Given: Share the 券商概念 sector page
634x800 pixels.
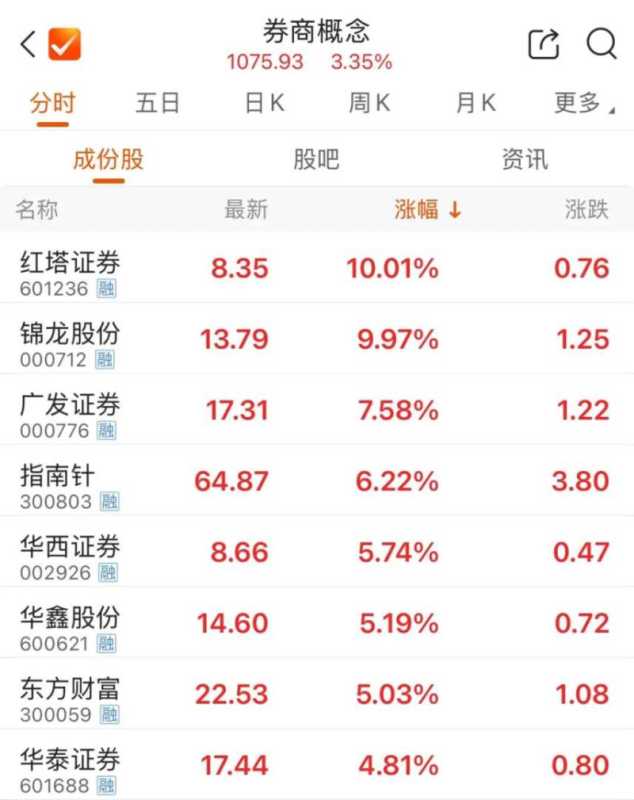Looking at the screenshot, I should click(543, 44).
